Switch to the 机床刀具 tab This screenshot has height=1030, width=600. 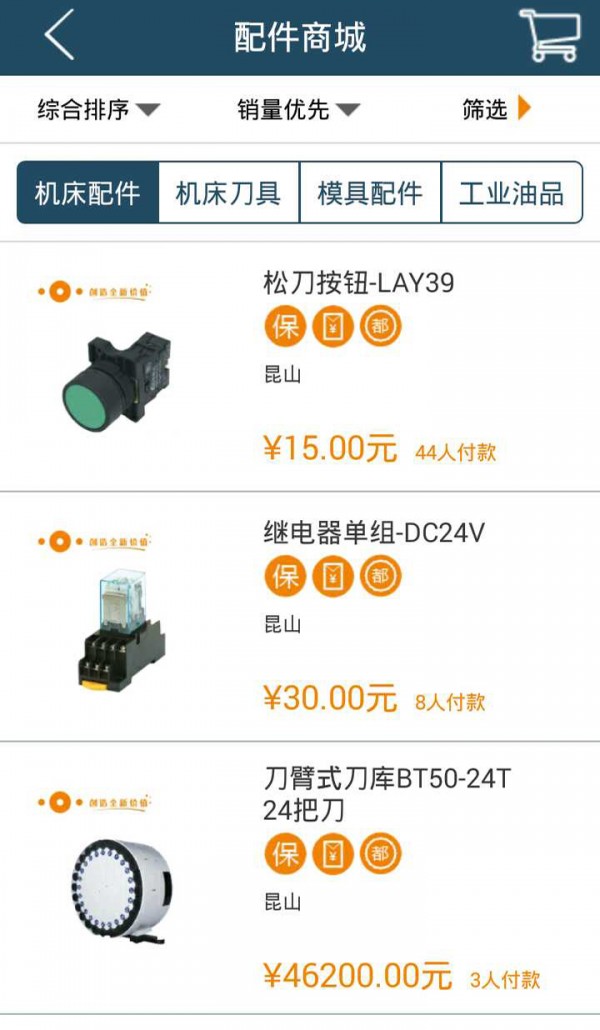coord(229,192)
